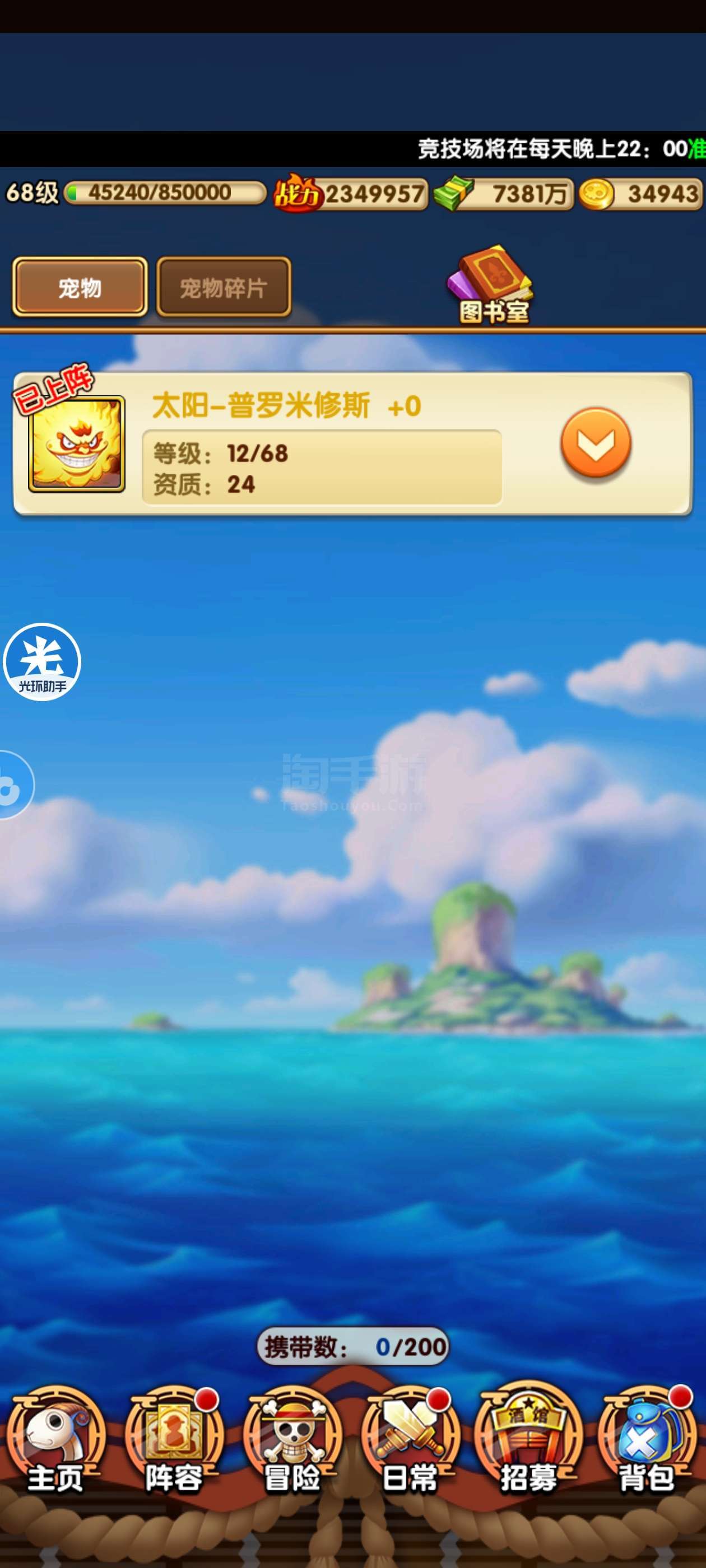Expand the 太阳-普罗米修斯 pet card arrow
Image resolution: width=706 pixels, height=1568 pixels.
pos(596,442)
